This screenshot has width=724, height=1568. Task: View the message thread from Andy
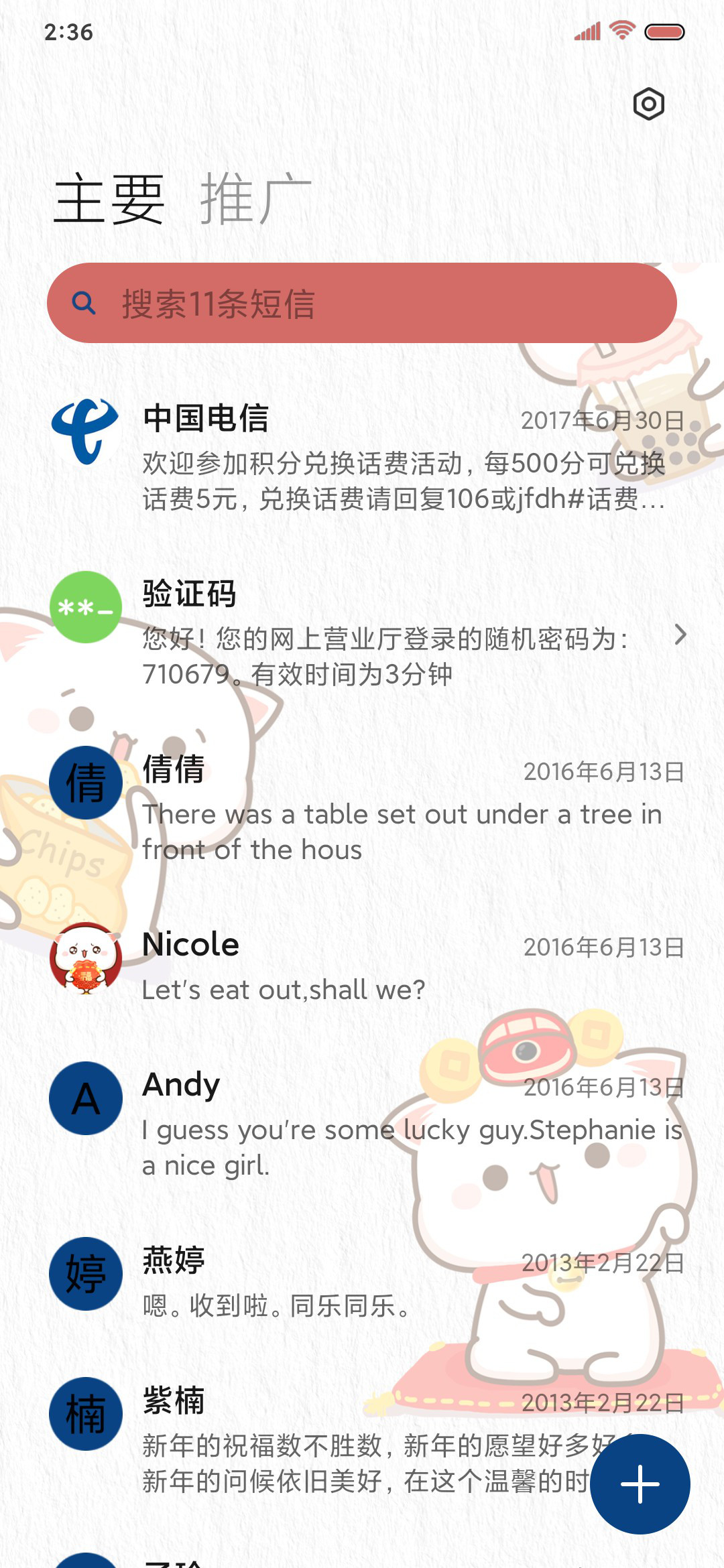[x=362, y=1124]
